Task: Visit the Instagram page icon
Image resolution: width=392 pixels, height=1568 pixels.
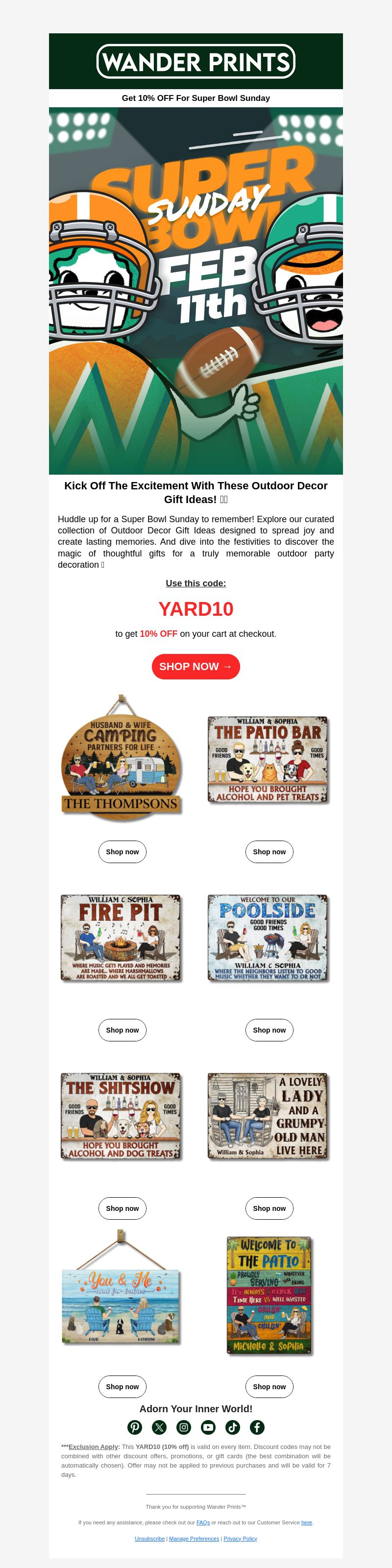Action: click(x=184, y=1427)
